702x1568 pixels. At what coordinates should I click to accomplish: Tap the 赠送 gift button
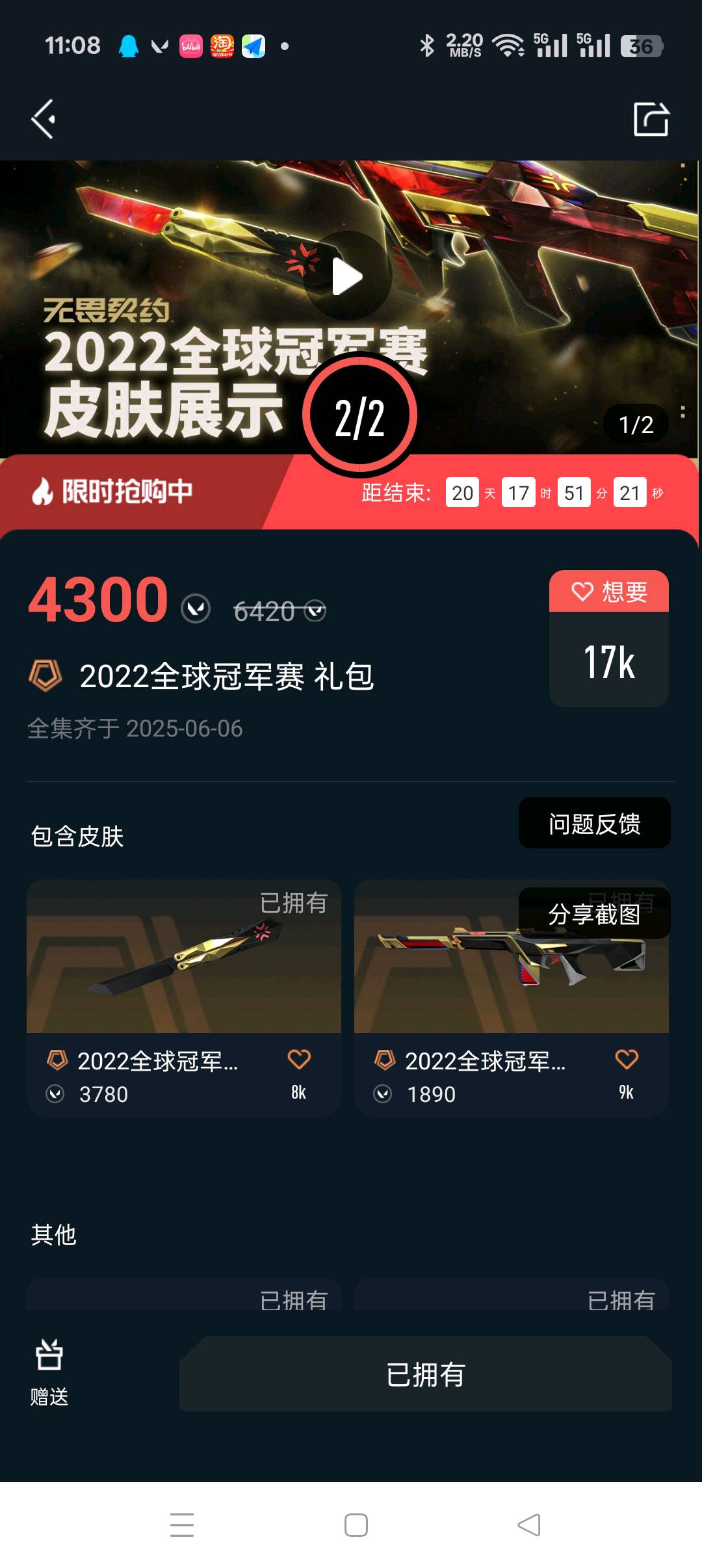point(49,1372)
